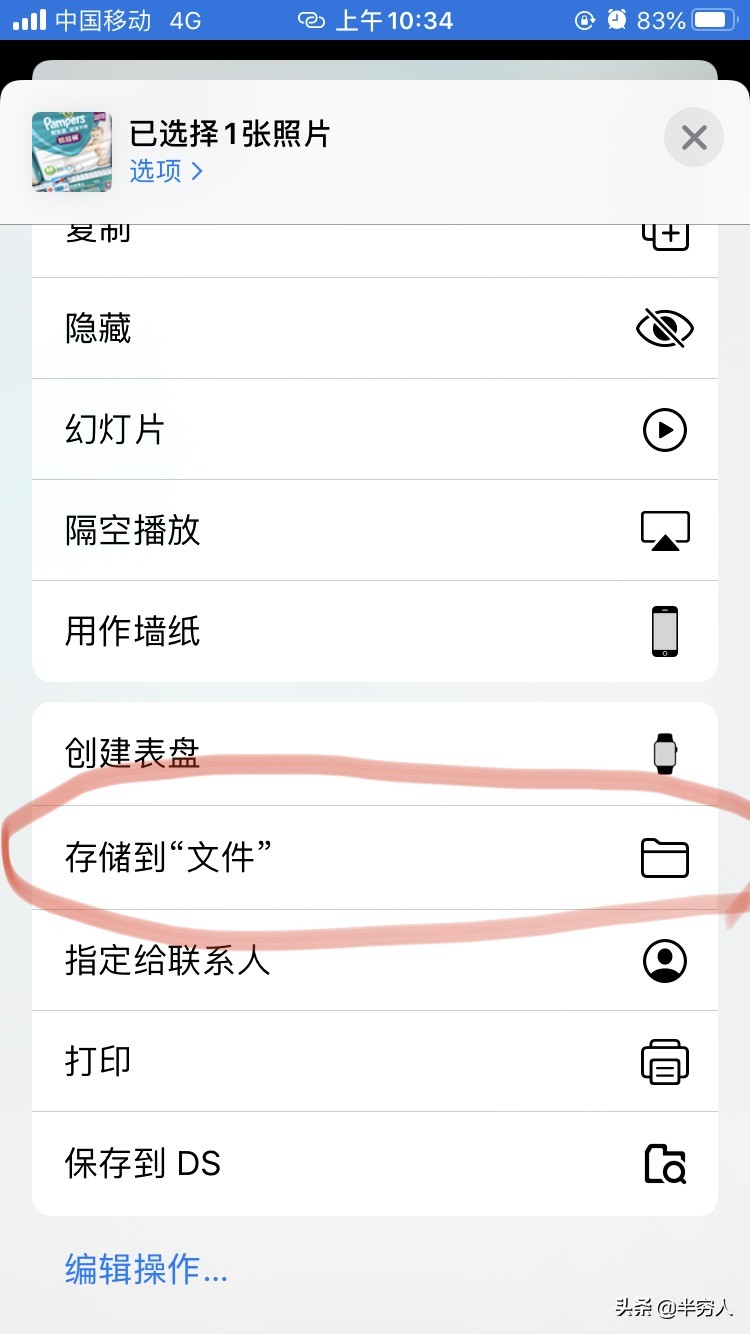
Task: Tap the contact icon beside 指定给联系人
Action: pyautogui.click(x=666, y=960)
